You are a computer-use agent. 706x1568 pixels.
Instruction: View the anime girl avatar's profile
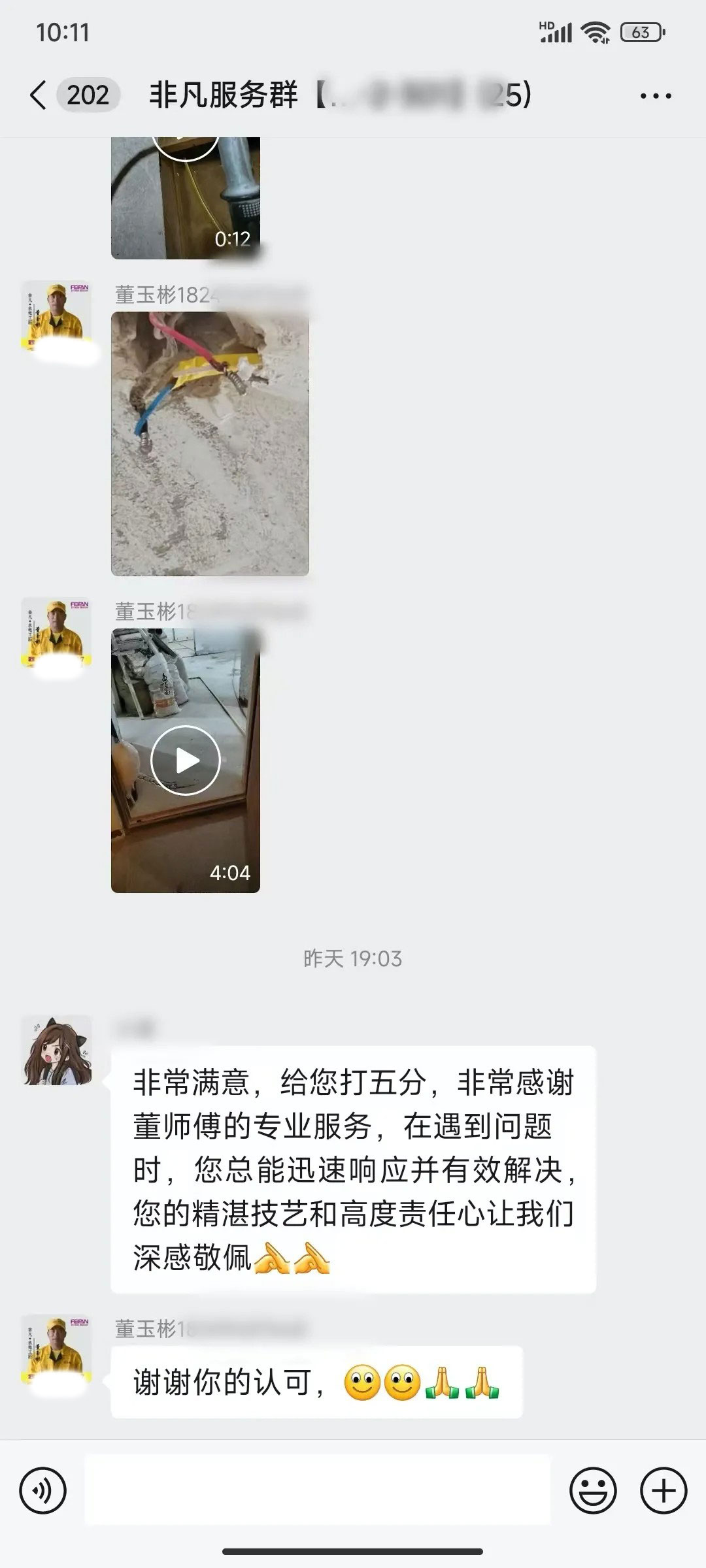(57, 1051)
